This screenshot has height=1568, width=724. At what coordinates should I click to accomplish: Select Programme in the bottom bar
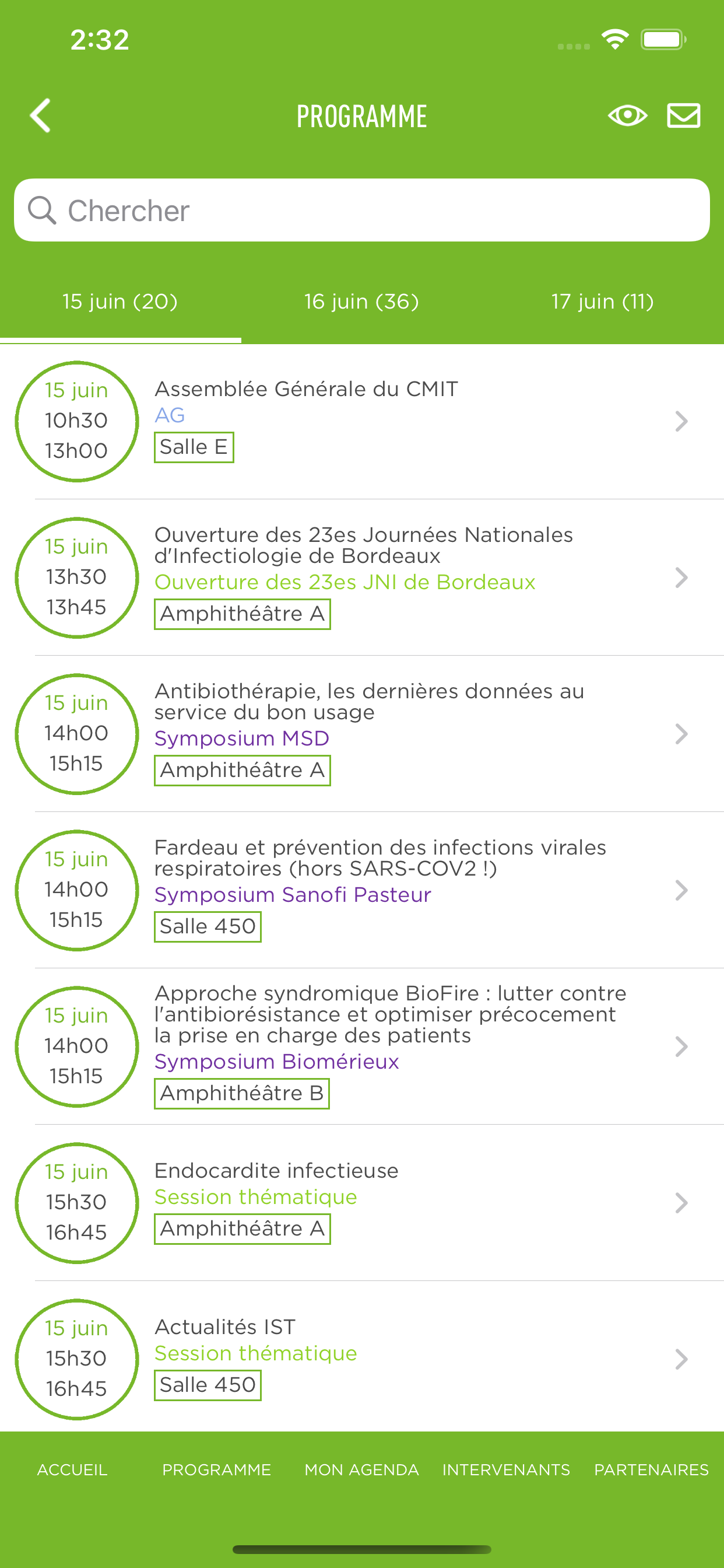coord(217,1469)
